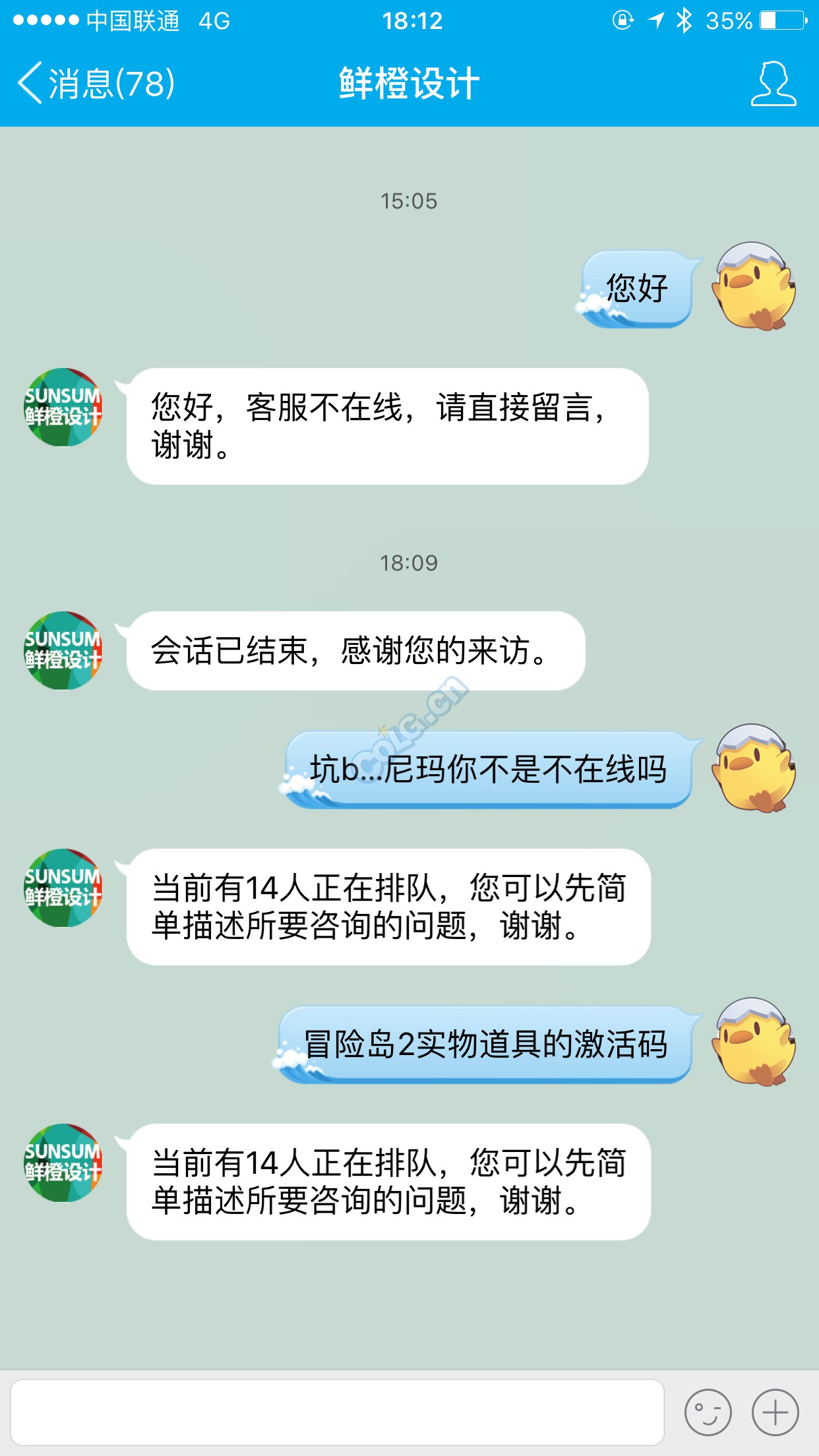Screen dimensions: 819x1456
Task: Go back to the 消息 list
Action: click(96, 84)
